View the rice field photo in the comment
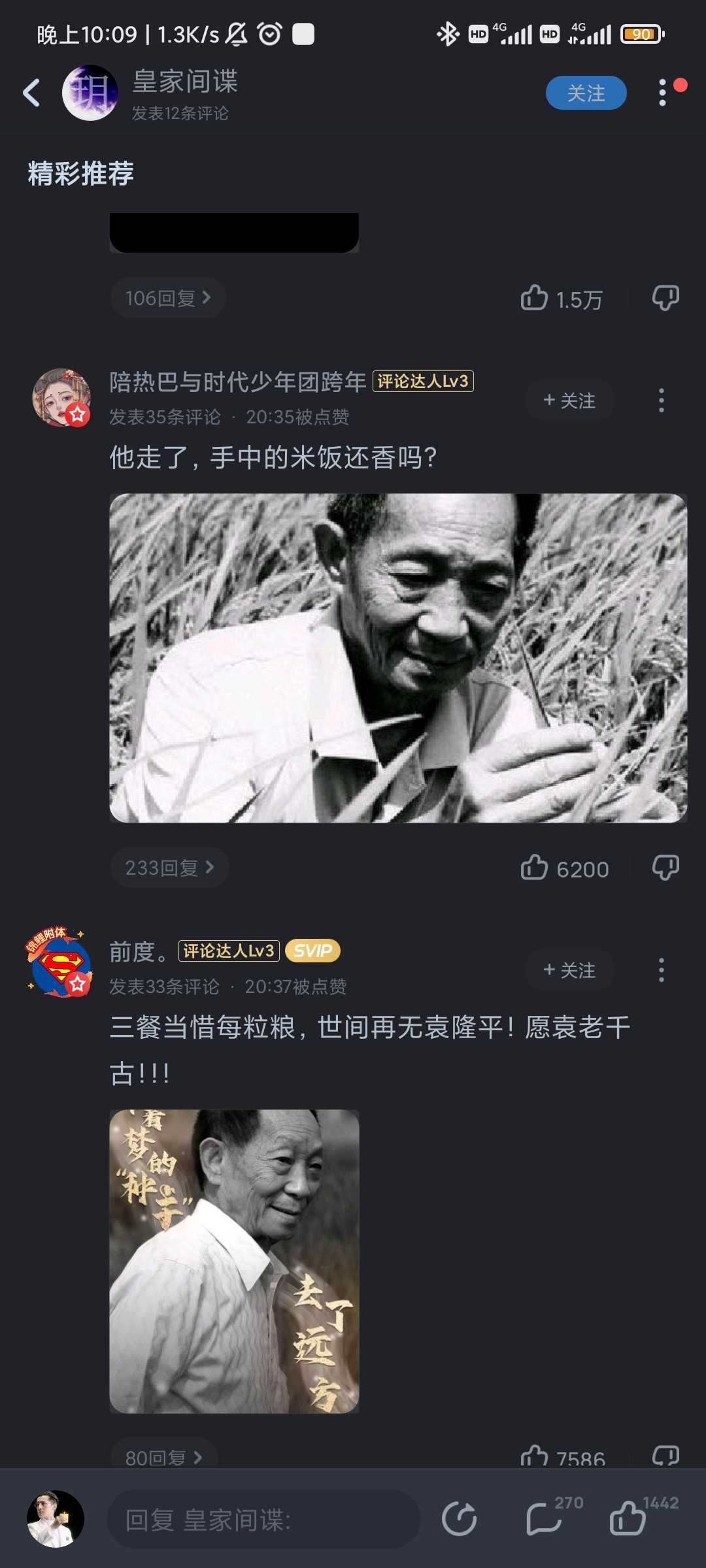Screen dimensions: 706x1568 click(398, 658)
